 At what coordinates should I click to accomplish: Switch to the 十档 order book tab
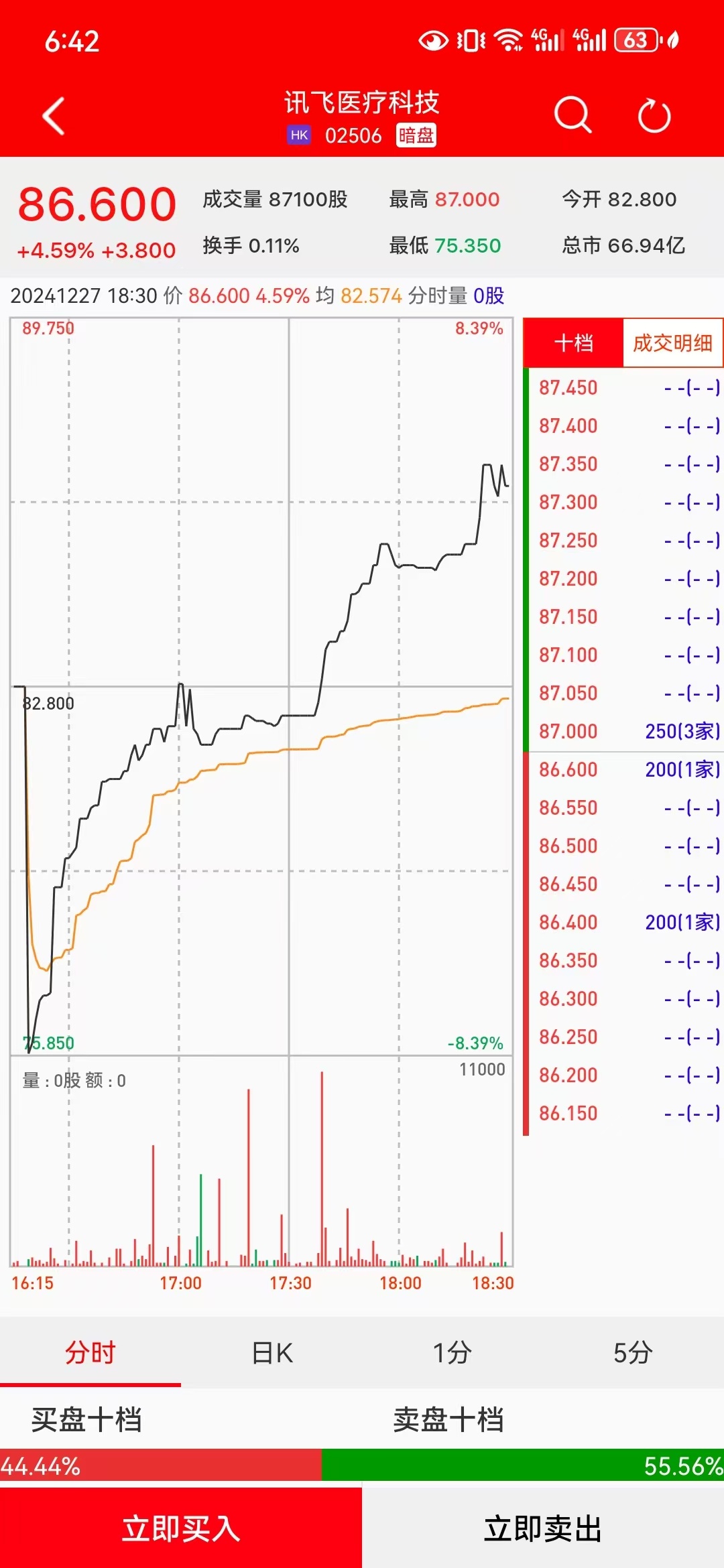click(573, 343)
